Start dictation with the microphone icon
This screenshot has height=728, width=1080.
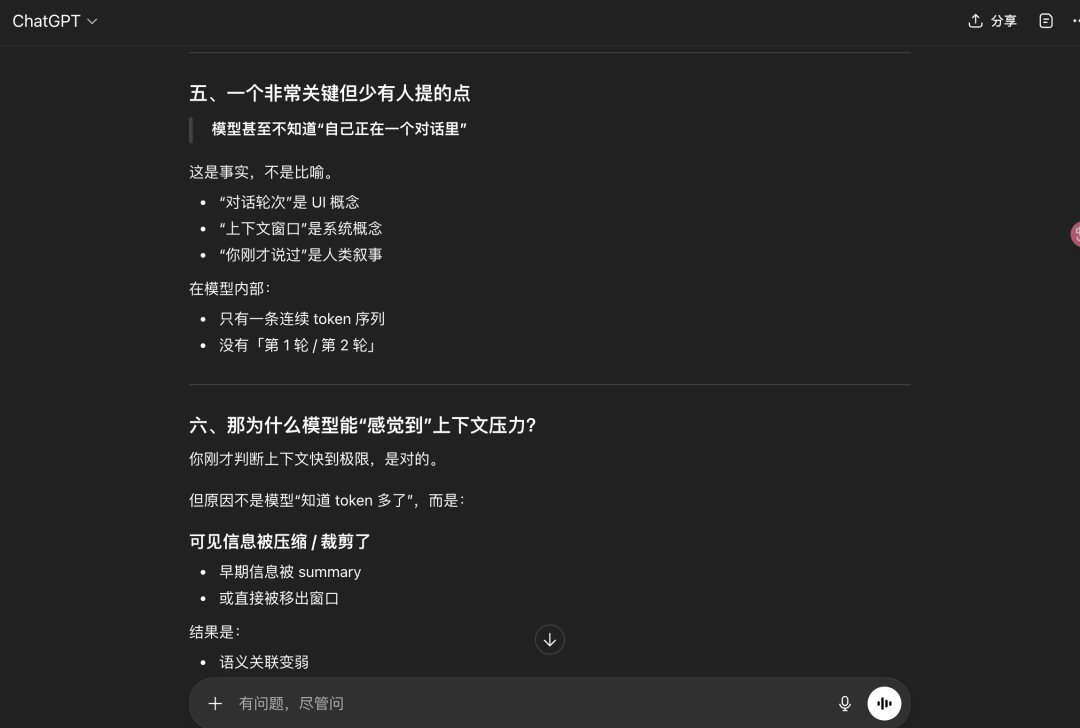click(x=845, y=703)
